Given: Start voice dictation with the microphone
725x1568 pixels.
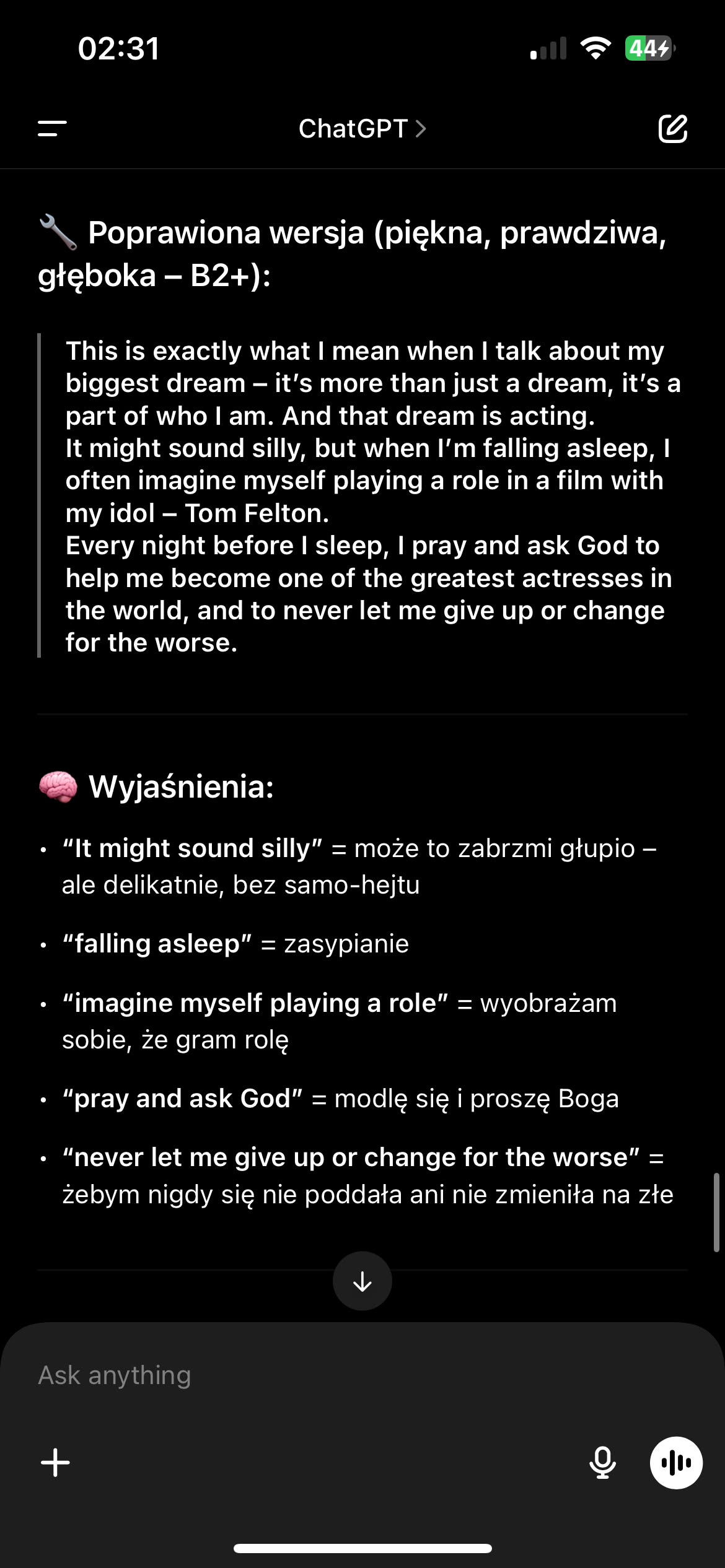Looking at the screenshot, I should pos(602,1463).
